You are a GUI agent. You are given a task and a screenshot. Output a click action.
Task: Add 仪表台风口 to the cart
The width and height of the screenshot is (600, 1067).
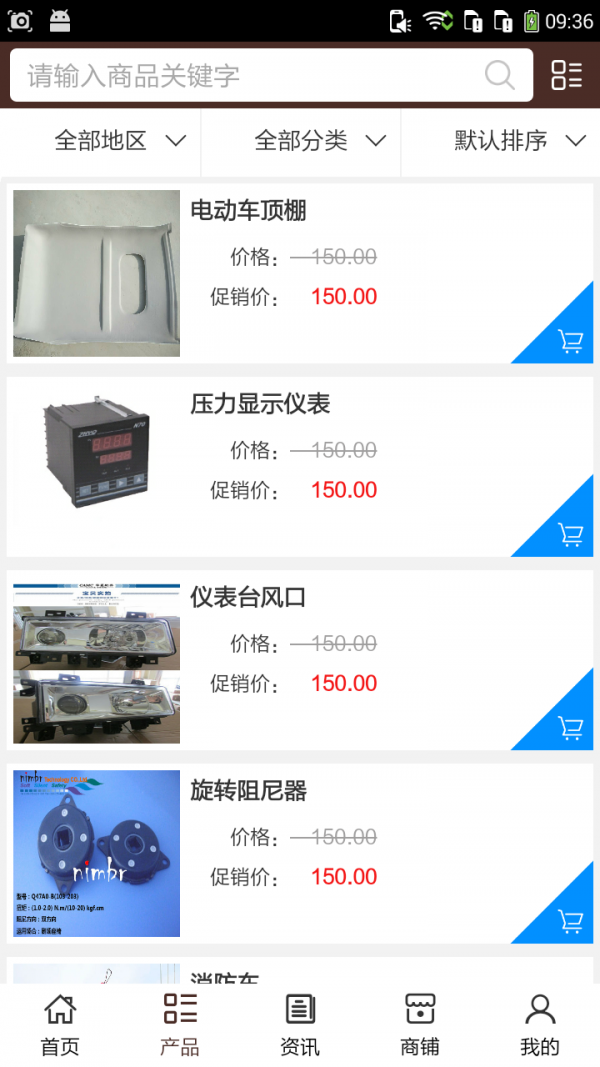pos(570,727)
